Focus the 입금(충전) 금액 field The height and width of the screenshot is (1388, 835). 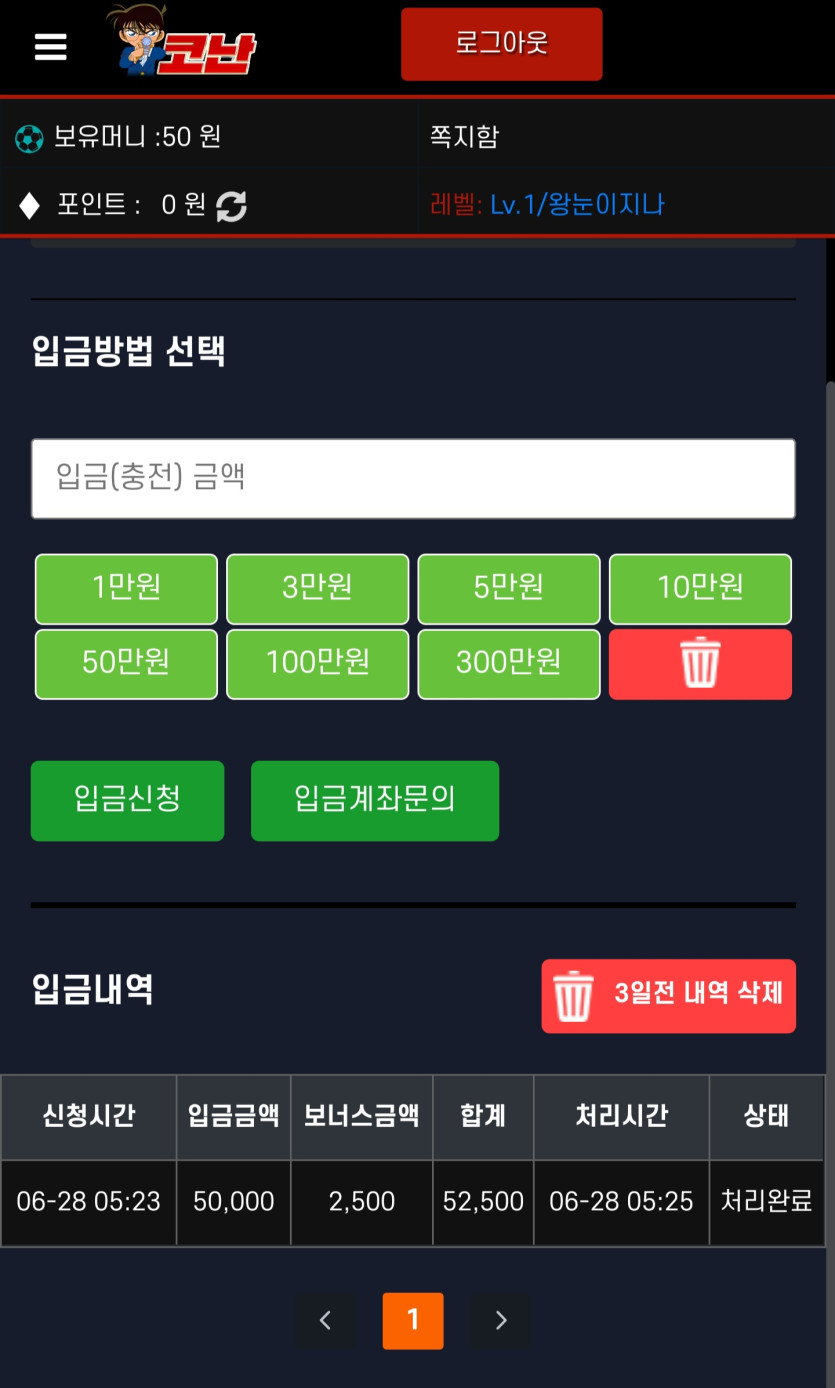pos(413,478)
